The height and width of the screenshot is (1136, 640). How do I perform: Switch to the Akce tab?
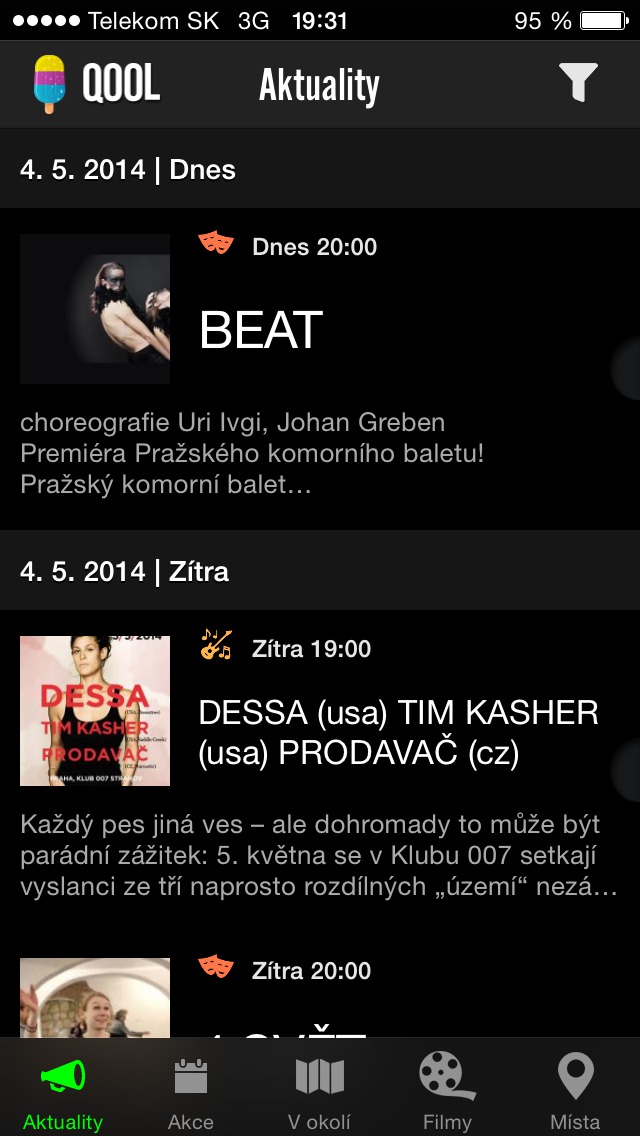coord(190,1092)
